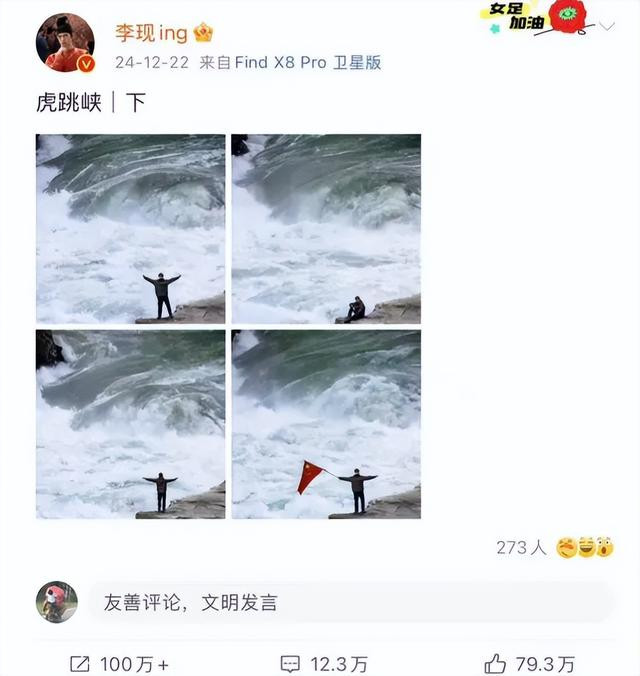Expand the post options chevron
Viewport: 640px width, 676px height.
607,26
